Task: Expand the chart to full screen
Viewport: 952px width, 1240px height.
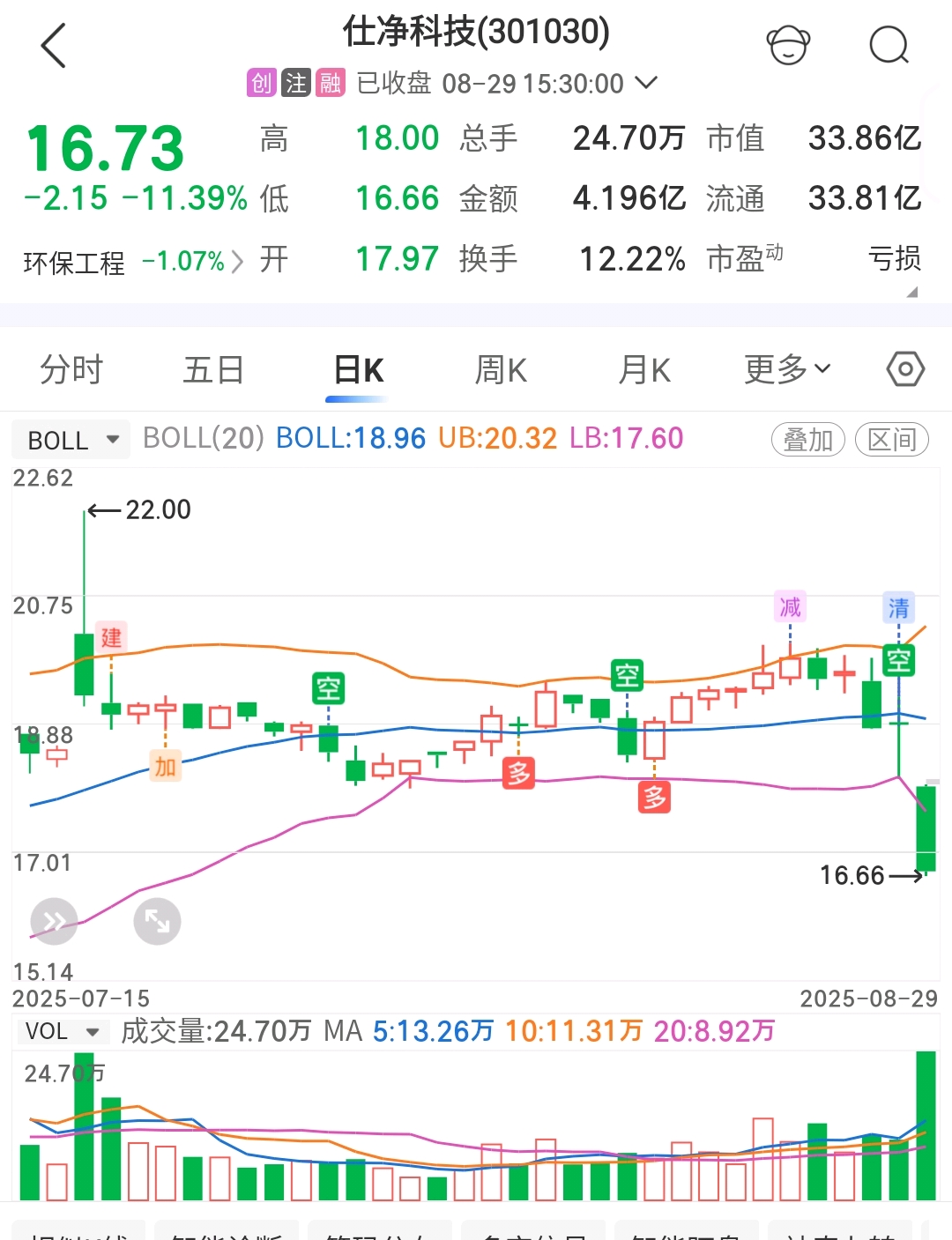Action: [157, 922]
